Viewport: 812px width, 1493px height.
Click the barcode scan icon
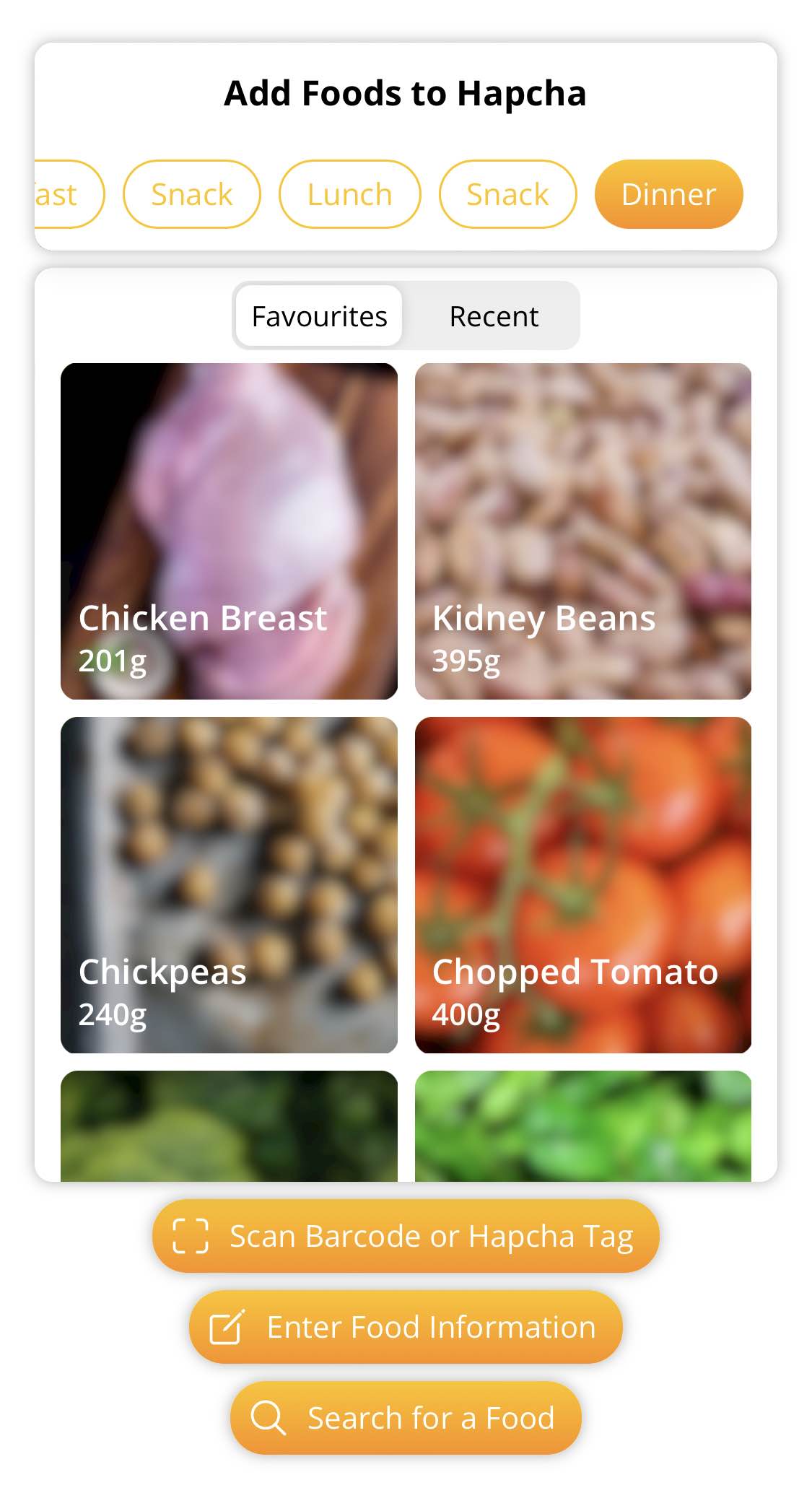point(191,1235)
